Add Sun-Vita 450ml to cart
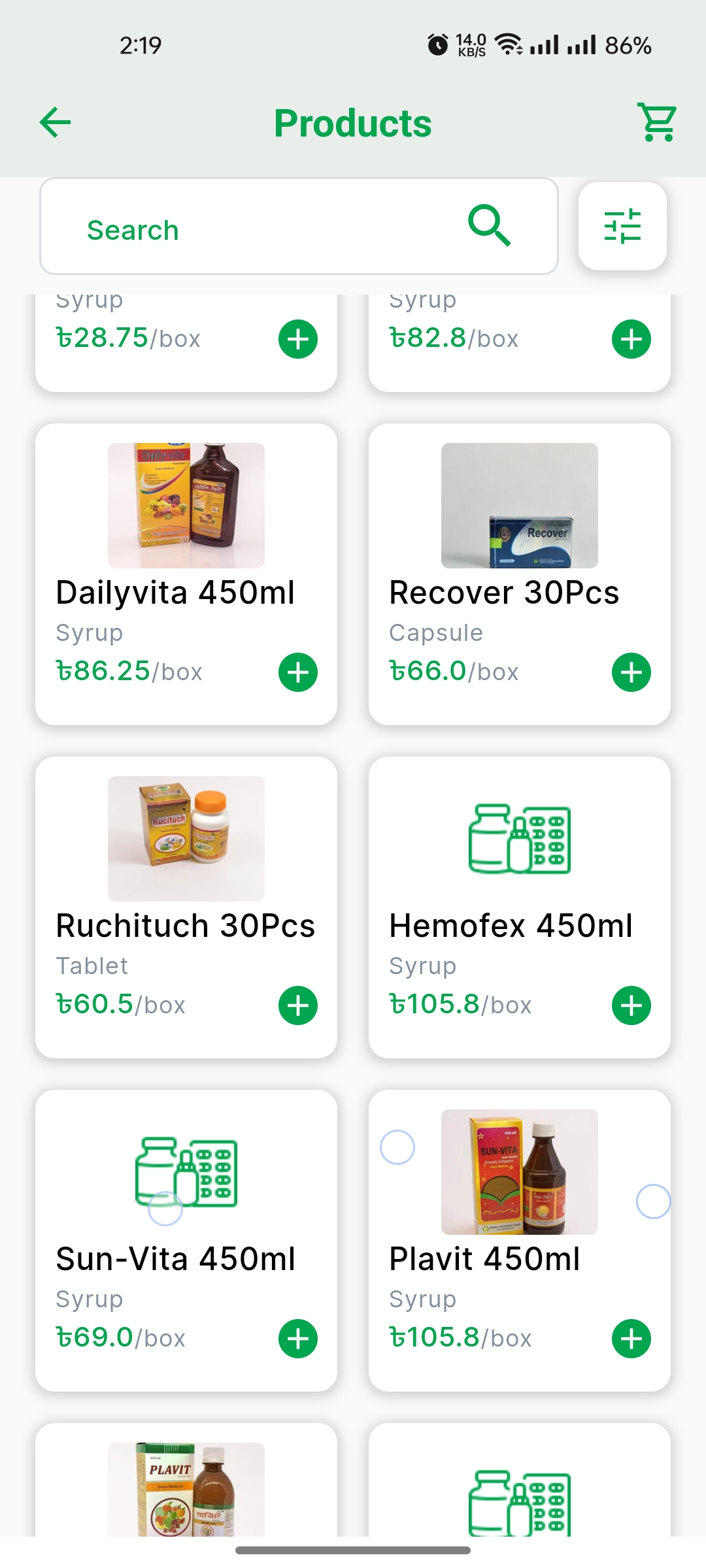 (298, 1339)
